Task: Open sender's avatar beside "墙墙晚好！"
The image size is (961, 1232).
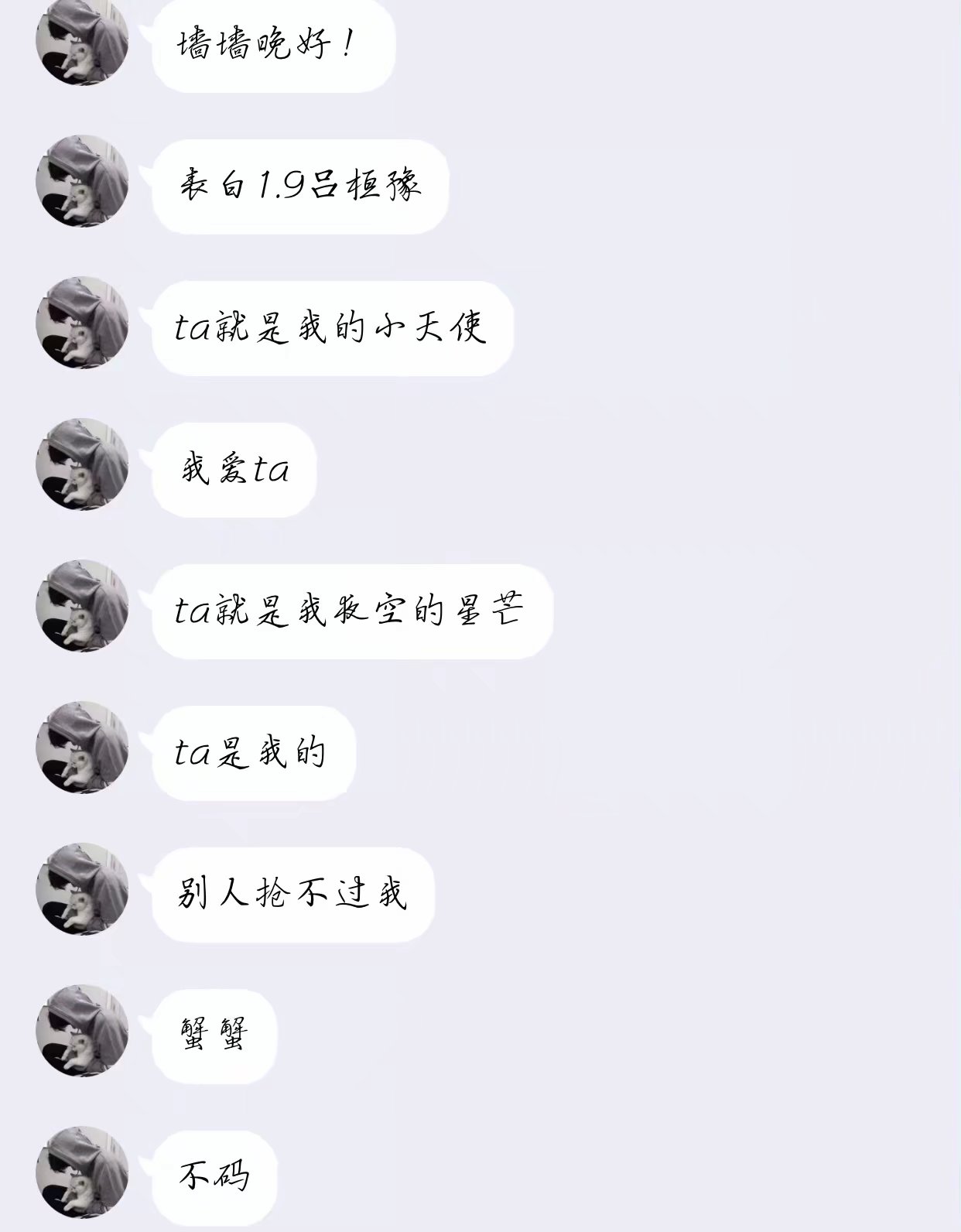Action: (82, 40)
